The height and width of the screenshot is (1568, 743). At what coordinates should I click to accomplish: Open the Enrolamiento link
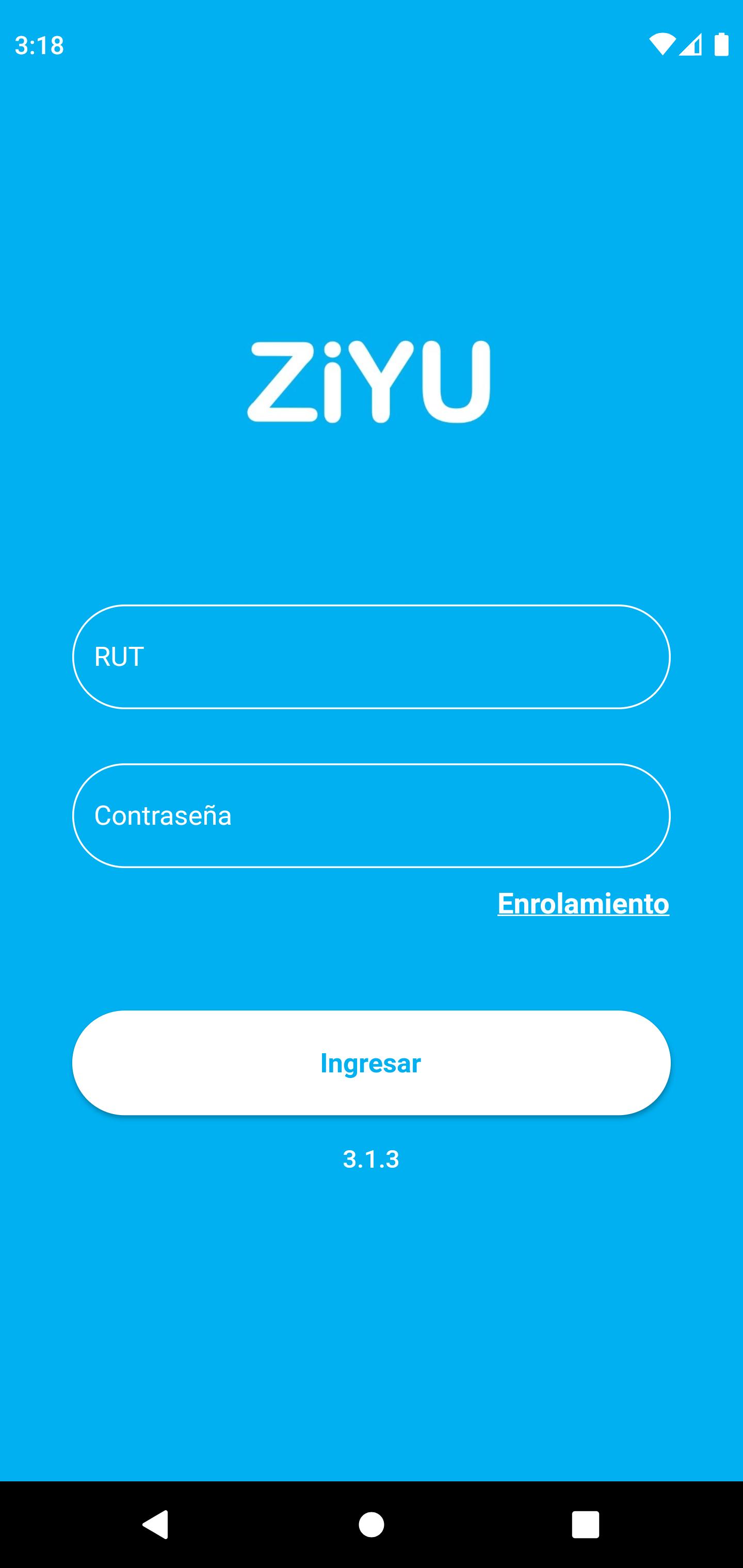pos(583,903)
